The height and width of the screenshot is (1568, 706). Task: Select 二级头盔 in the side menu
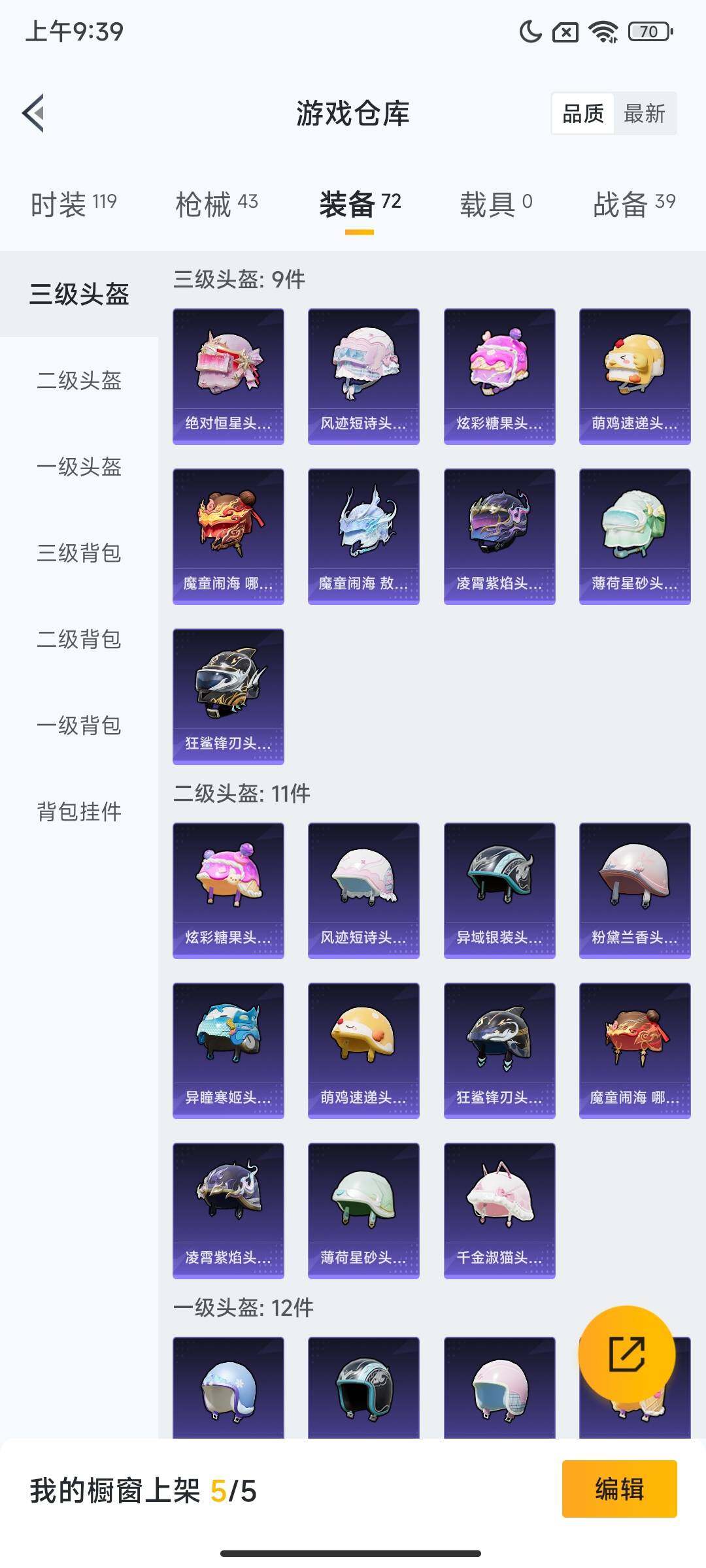79,380
